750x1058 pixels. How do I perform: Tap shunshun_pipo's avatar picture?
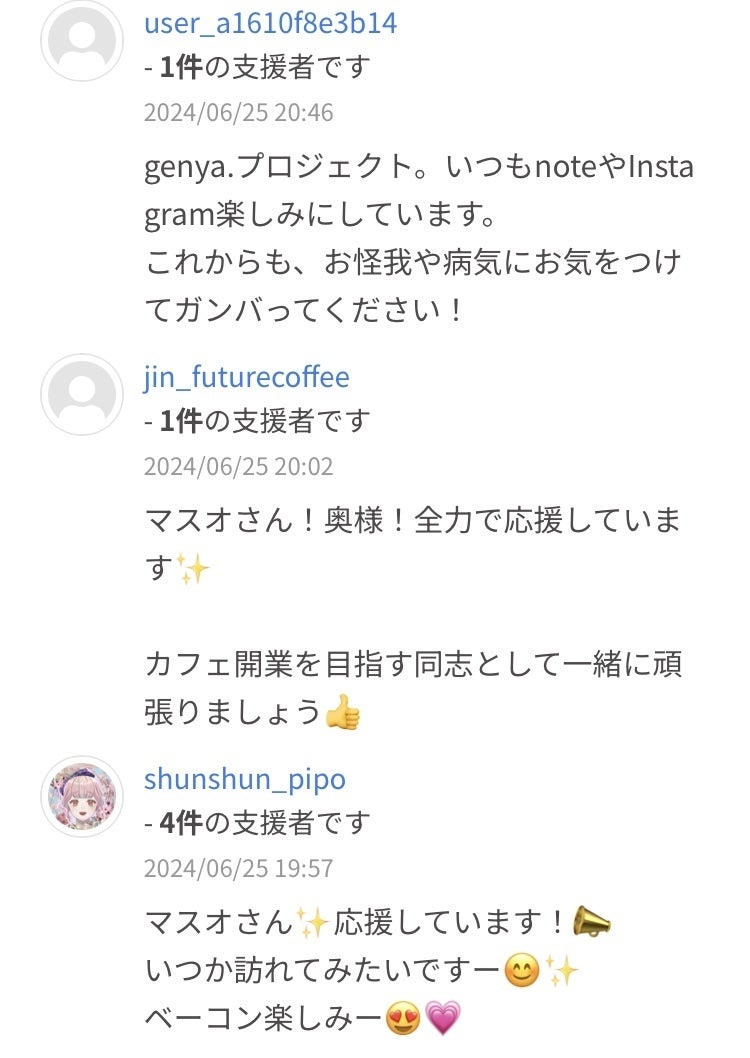81,797
